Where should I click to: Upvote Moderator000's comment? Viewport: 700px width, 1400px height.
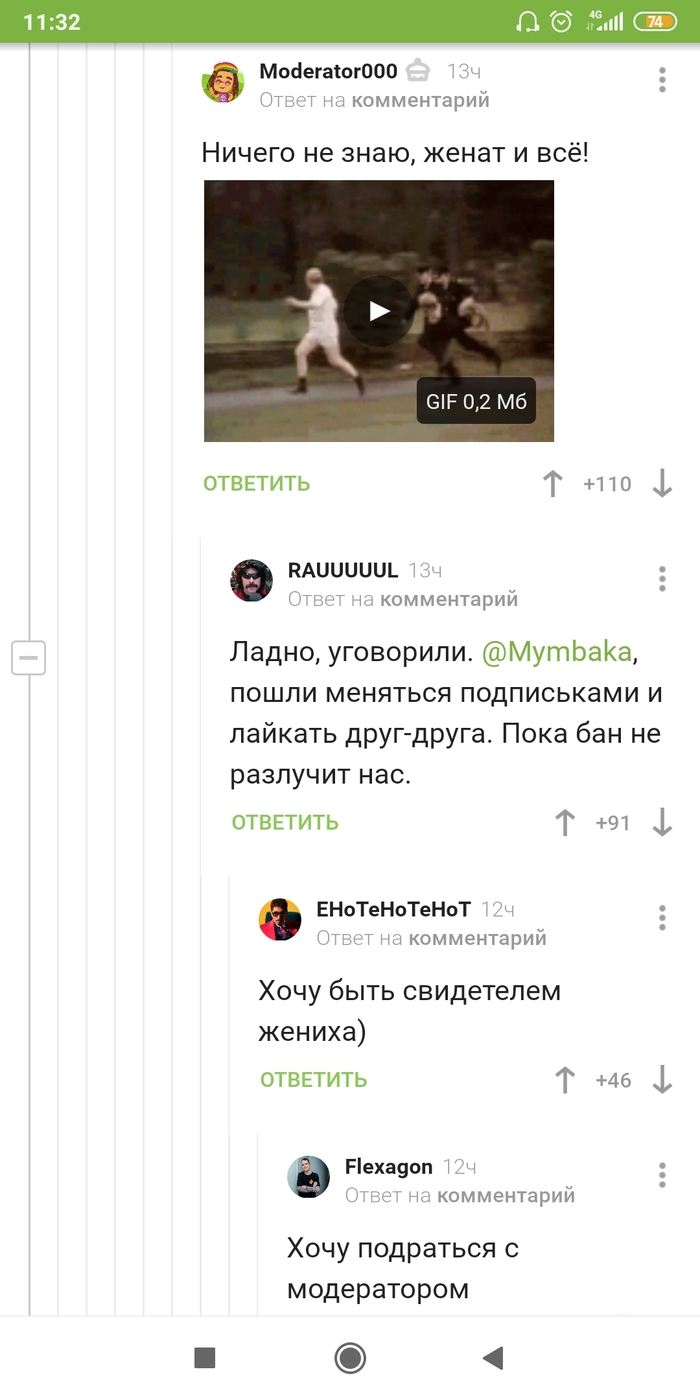pyautogui.click(x=552, y=484)
